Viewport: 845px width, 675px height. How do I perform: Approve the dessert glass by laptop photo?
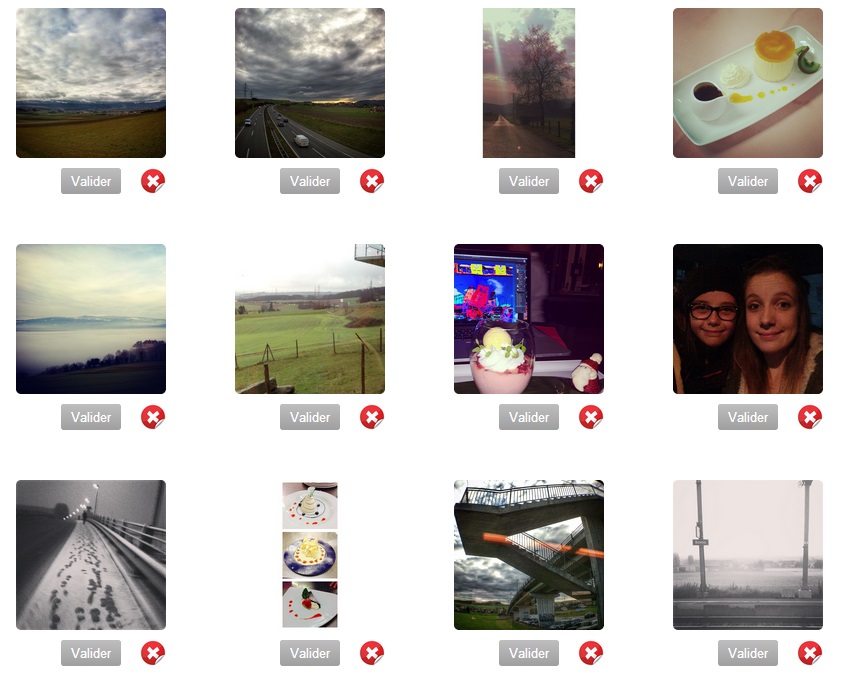(x=529, y=417)
